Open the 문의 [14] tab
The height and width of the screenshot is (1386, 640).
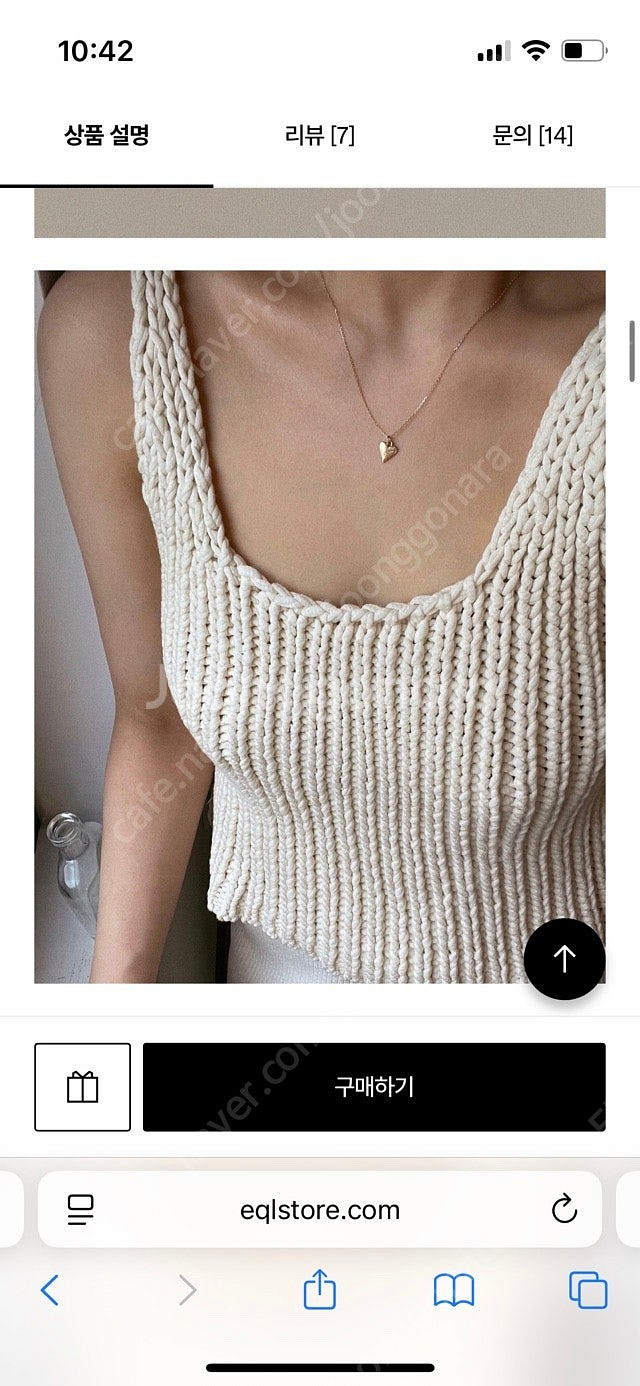(x=532, y=136)
